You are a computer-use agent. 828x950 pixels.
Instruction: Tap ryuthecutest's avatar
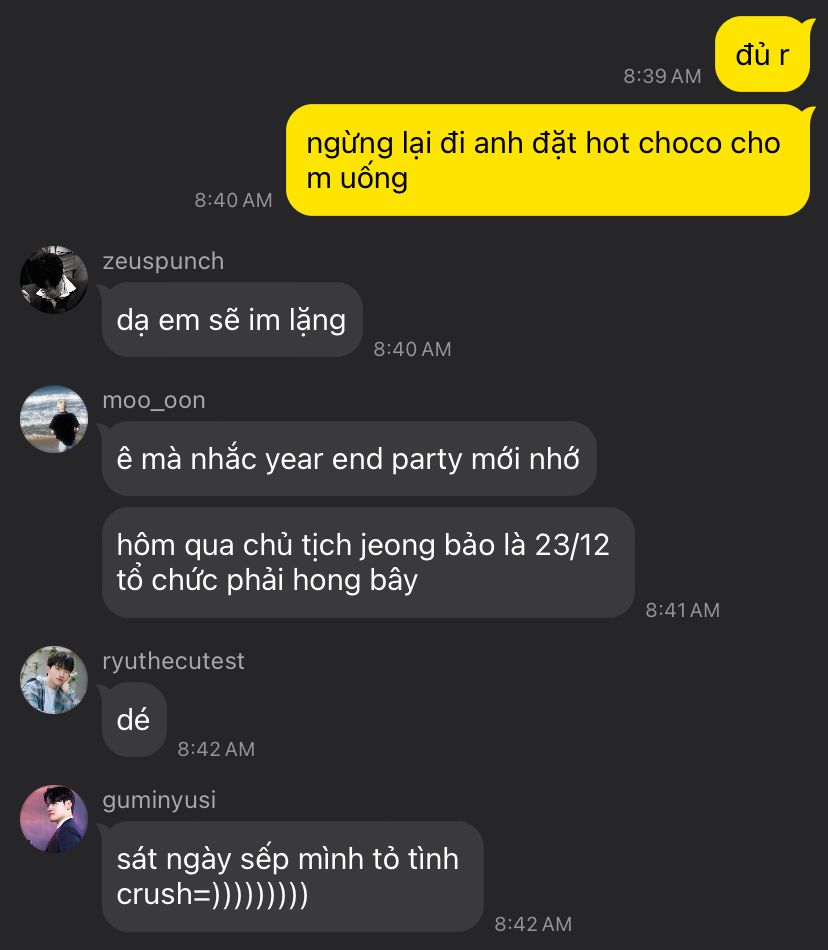point(54,680)
